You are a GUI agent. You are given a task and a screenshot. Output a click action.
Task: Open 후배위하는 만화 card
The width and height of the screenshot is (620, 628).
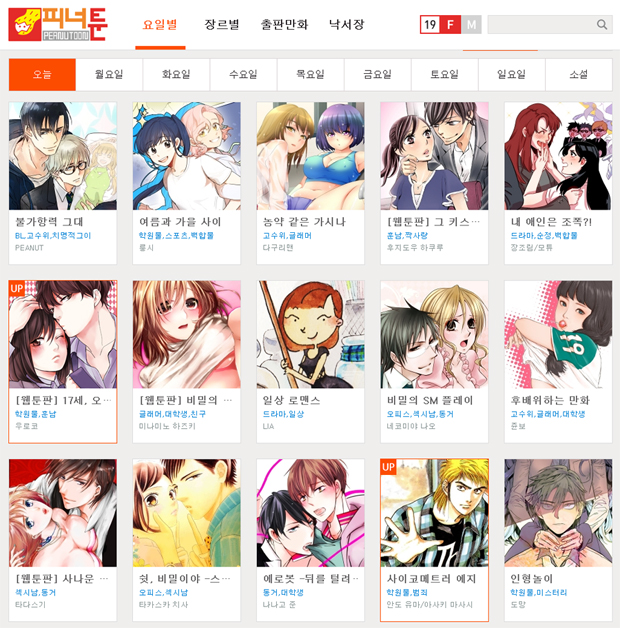click(x=558, y=362)
